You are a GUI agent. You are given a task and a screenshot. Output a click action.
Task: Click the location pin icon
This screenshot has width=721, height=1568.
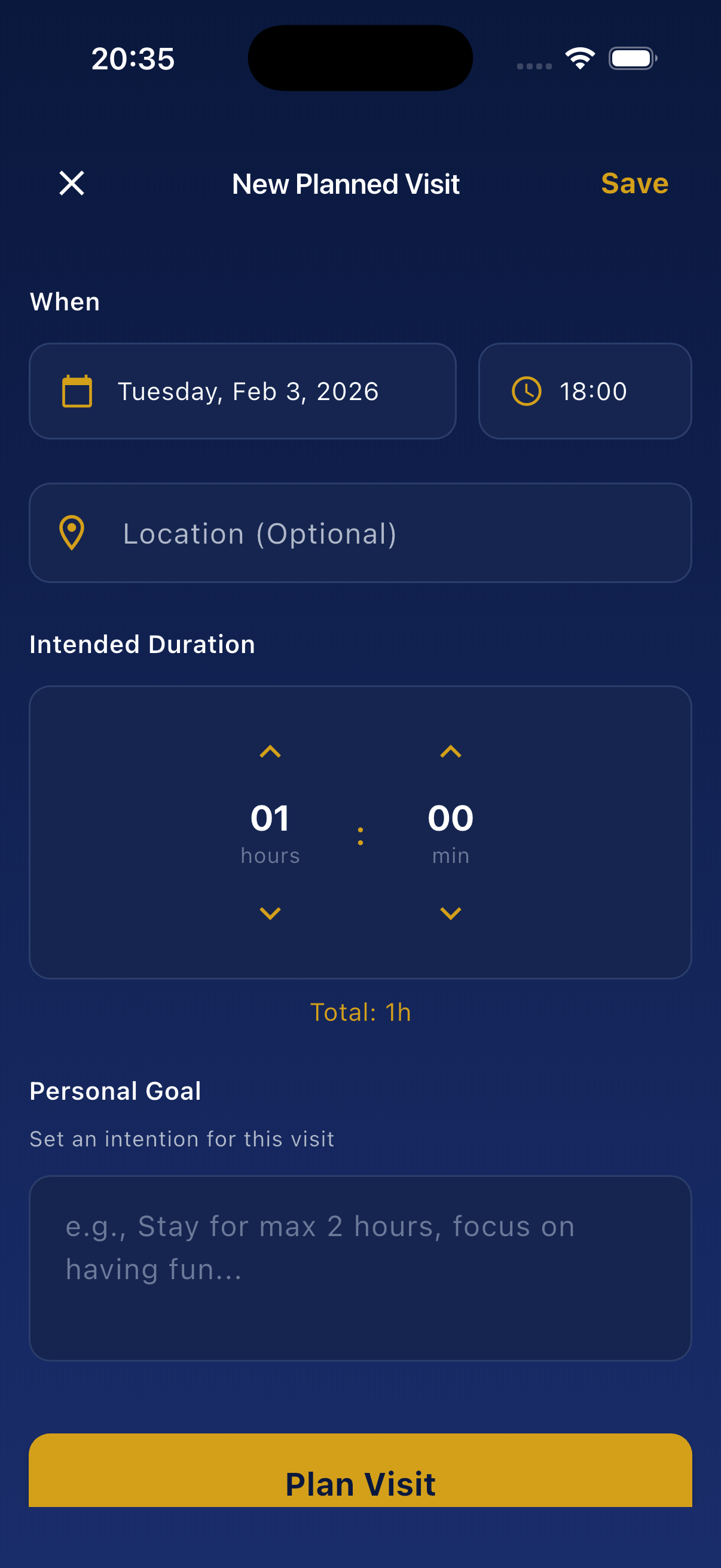tap(71, 533)
